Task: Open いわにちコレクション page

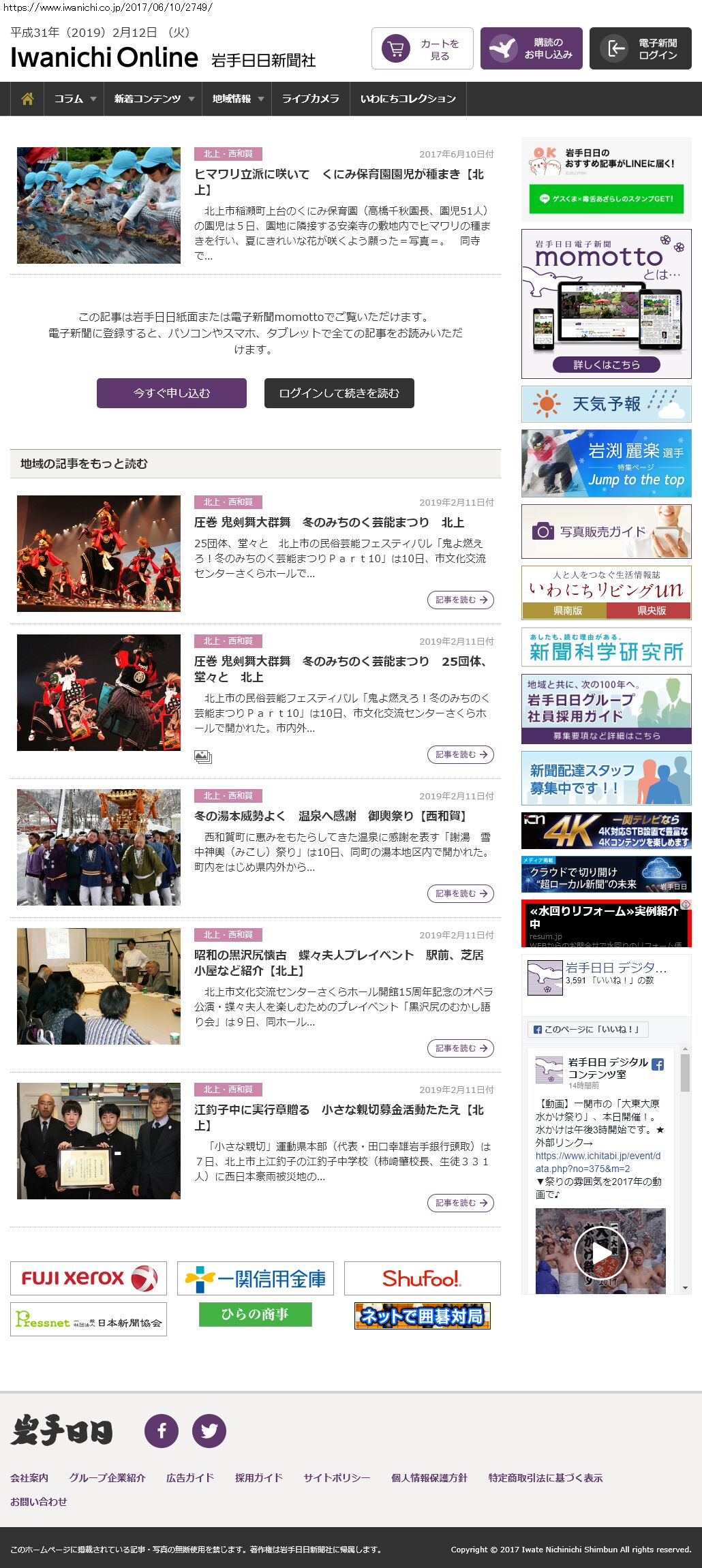Action: (408, 99)
